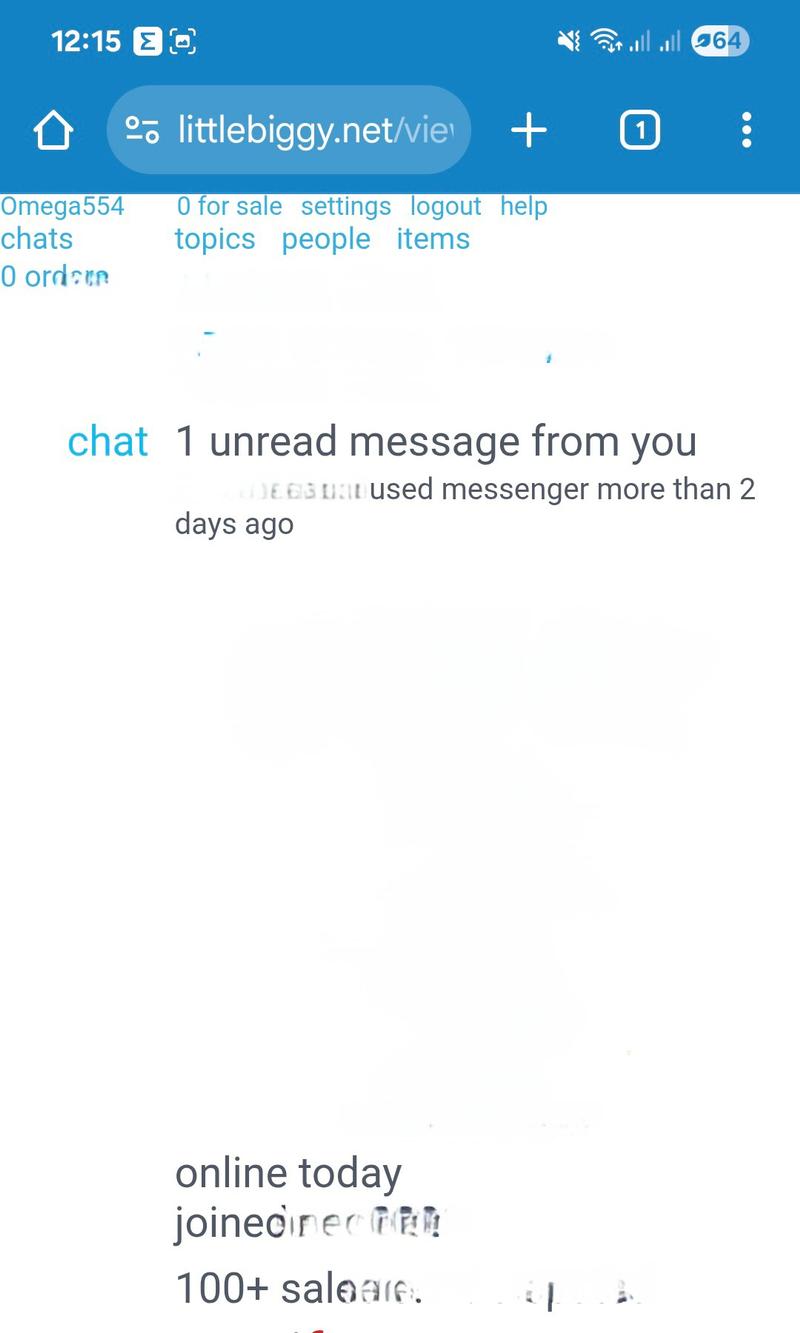This screenshot has width=800, height=1333.
Task: View the 0 orders link
Action: click(54, 276)
